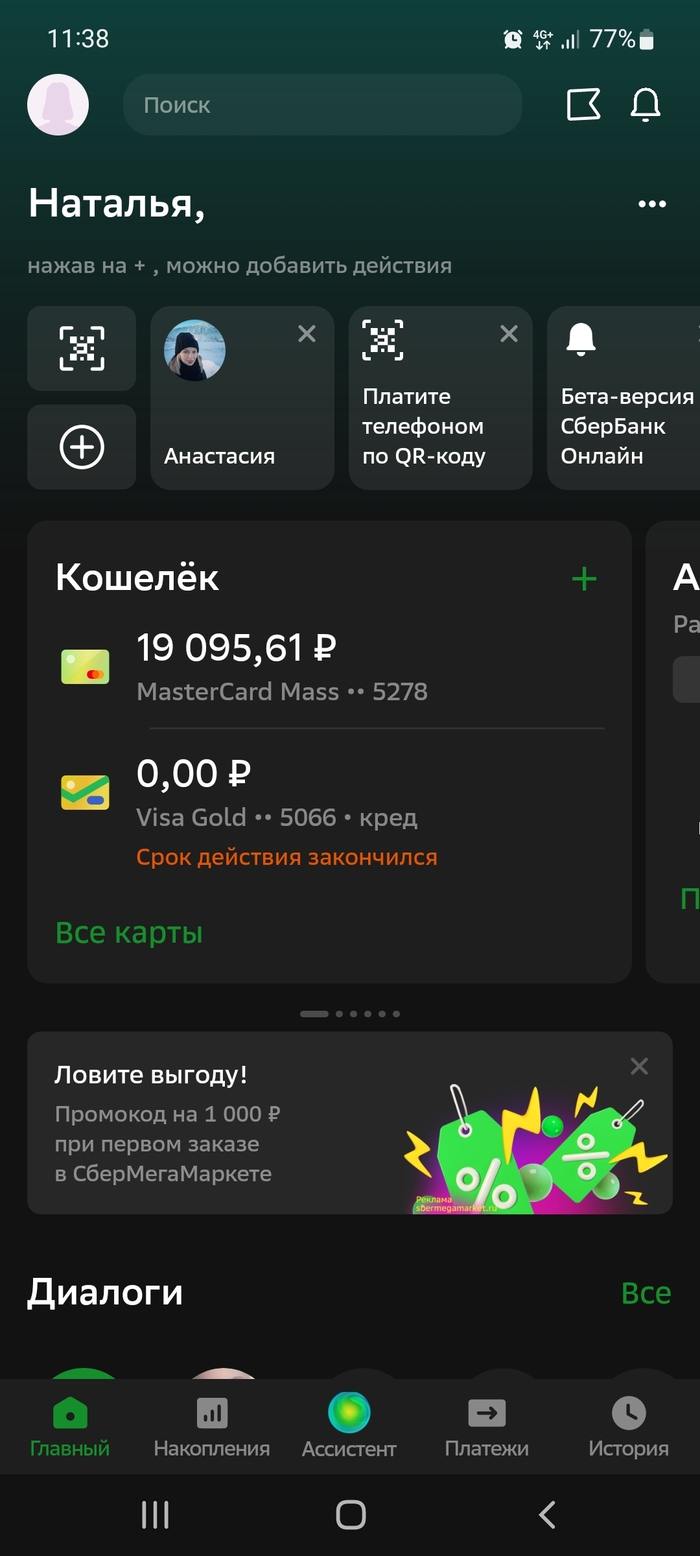Screen dimensions: 700x1556
Task: Dismiss the Платите телефоном по QR-коду card
Action: [x=509, y=334]
